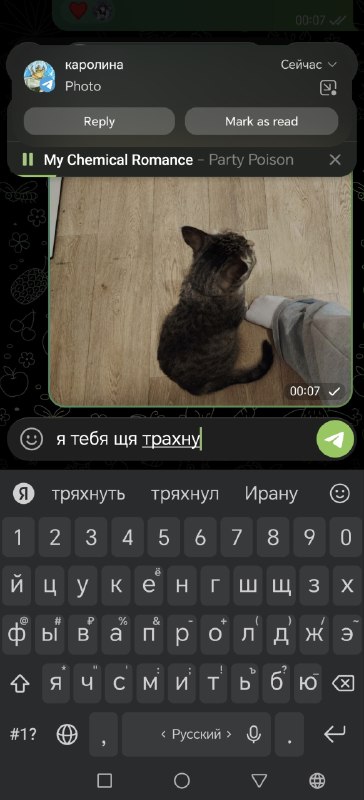This screenshot has height=800, width=364.
Task: Choose the keyboard suggestion Ирану
Action: [271, 494]
